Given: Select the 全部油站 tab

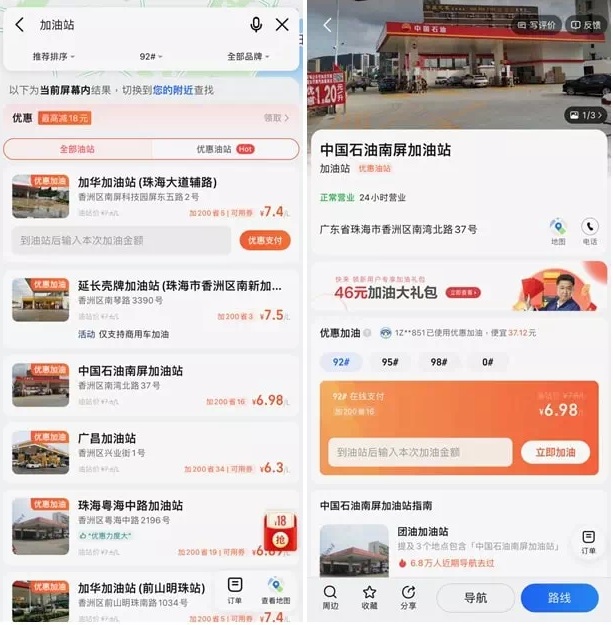Looking at the screenshot, I should click(x=77, y=149).
